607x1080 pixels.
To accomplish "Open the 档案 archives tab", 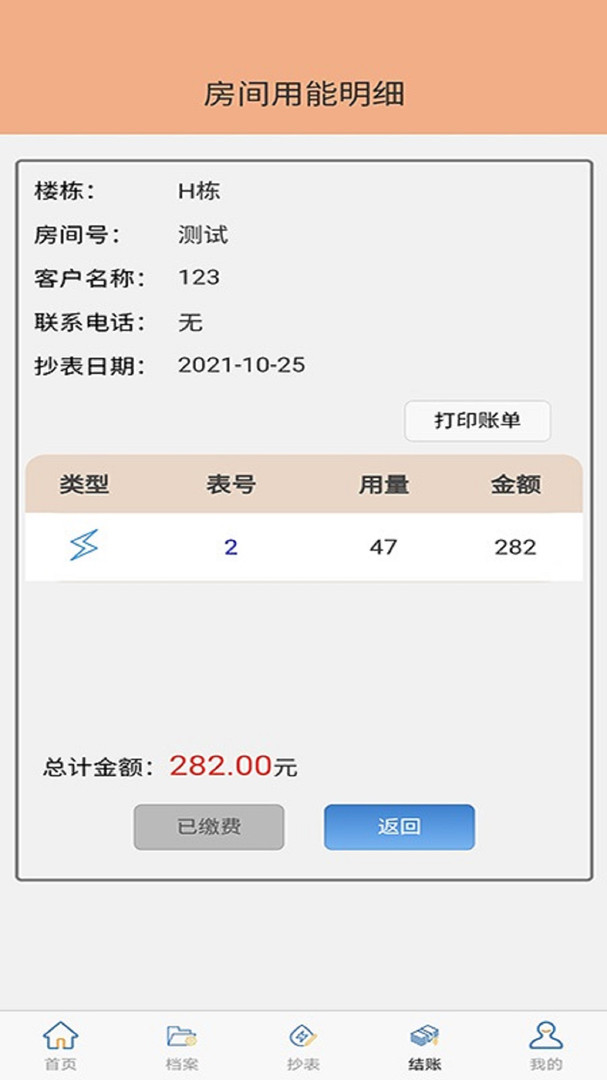I will (182, 1045).
